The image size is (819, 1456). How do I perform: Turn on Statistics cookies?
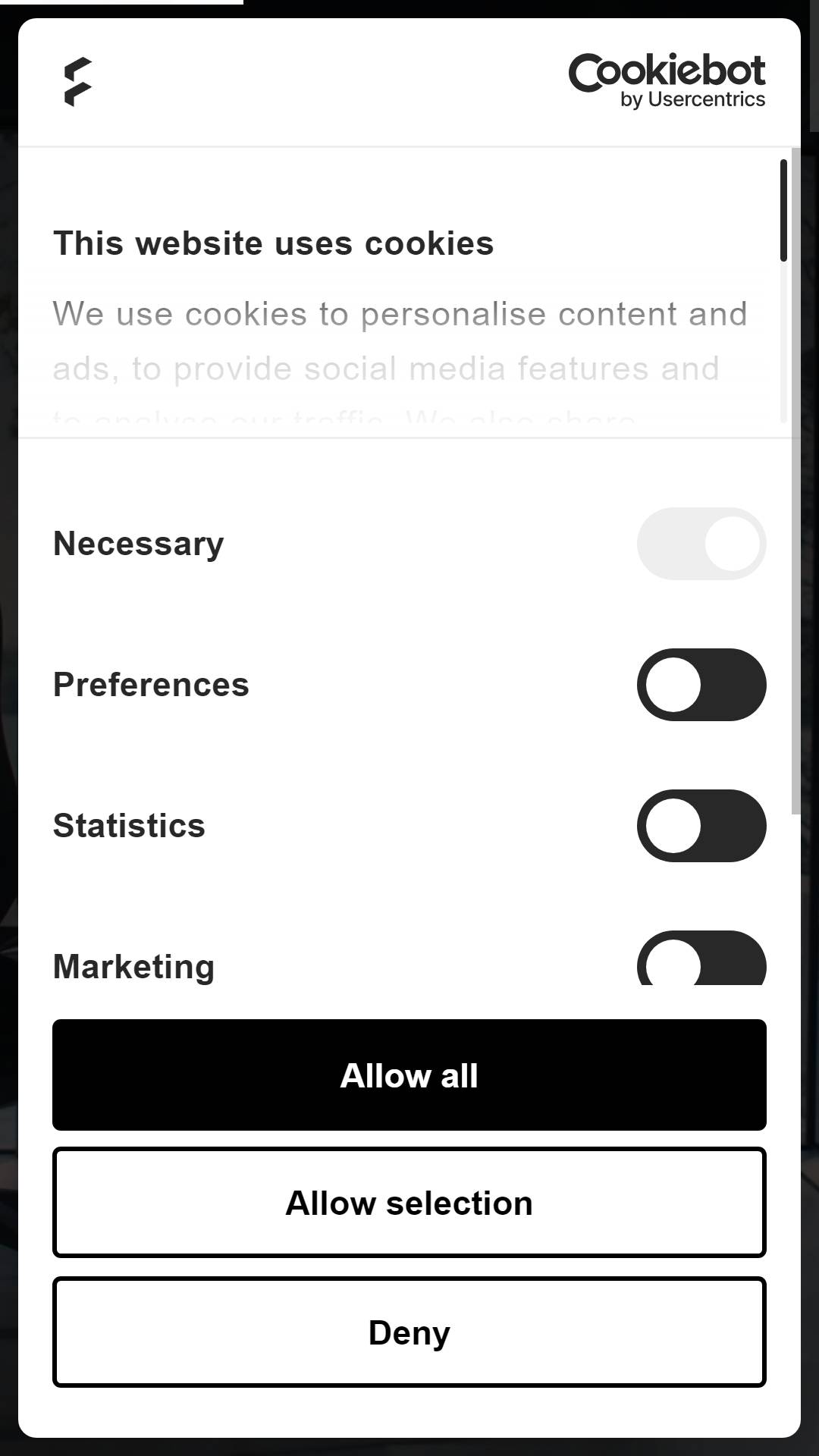701,826
